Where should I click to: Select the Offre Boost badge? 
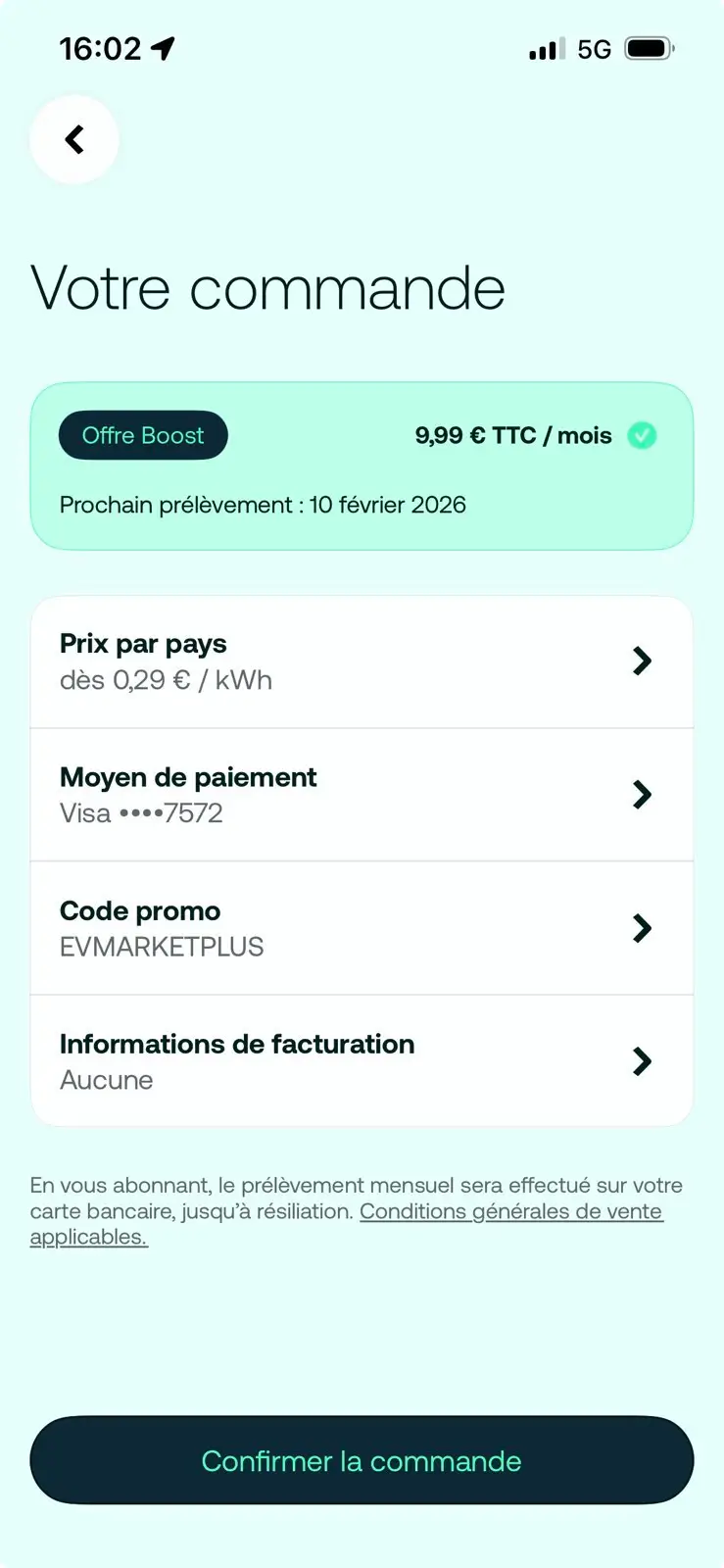coord(143,435)
